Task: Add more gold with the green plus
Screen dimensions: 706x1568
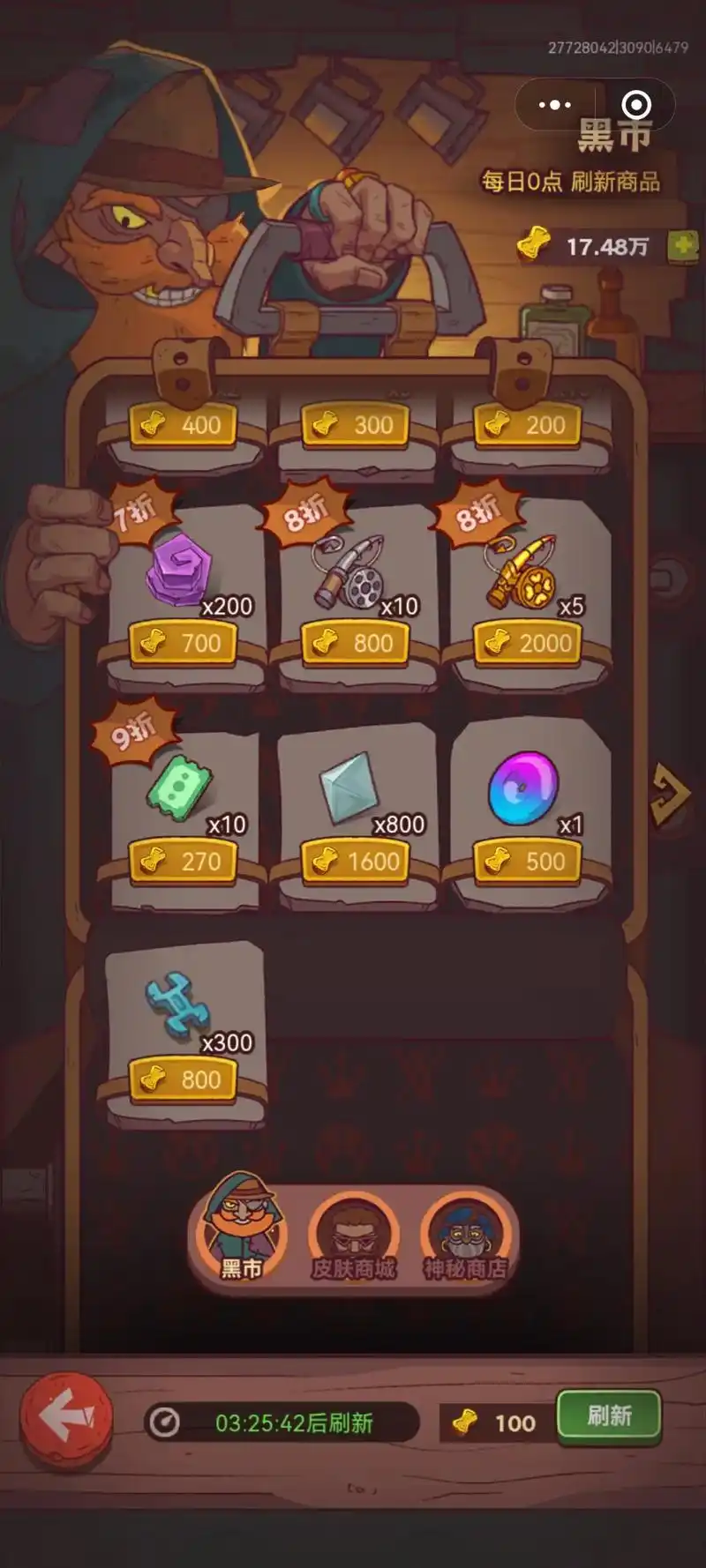Action: click(x=682, y=246)
